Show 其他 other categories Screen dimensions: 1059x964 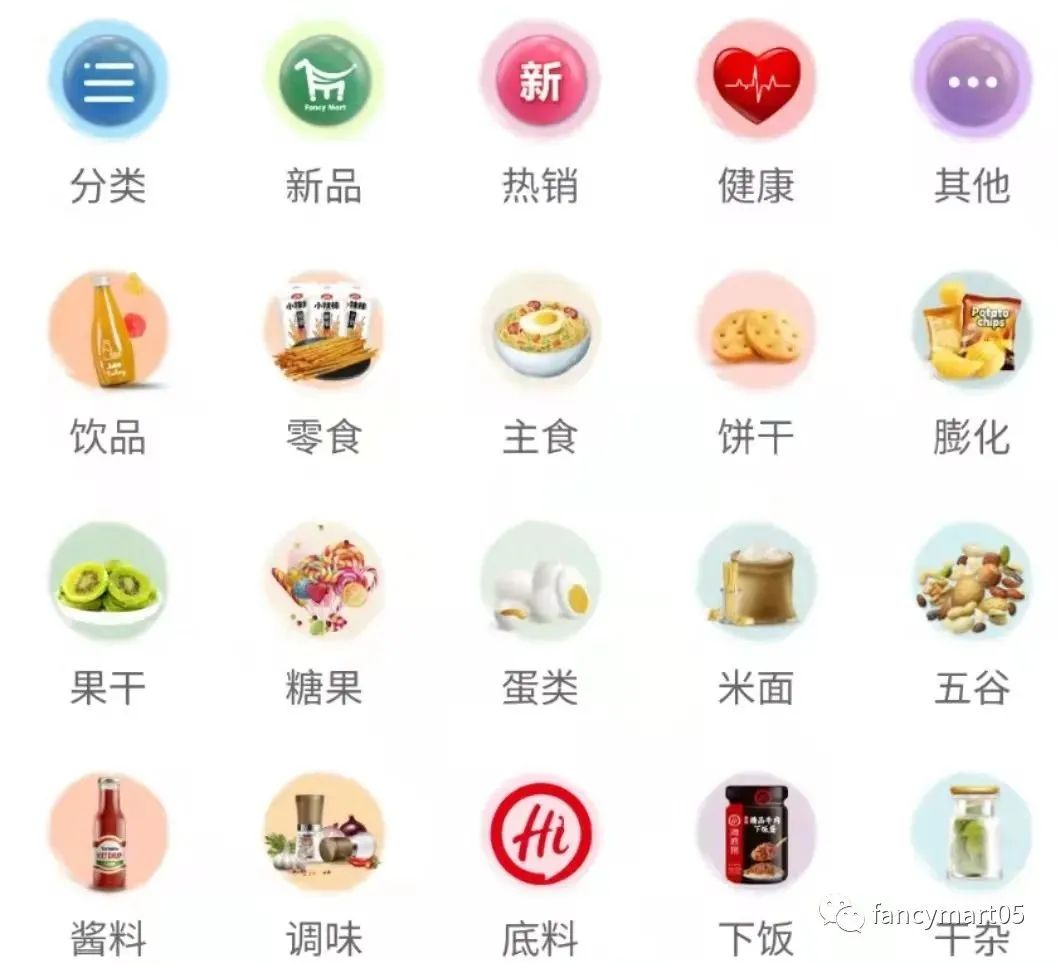click(972, 80)
